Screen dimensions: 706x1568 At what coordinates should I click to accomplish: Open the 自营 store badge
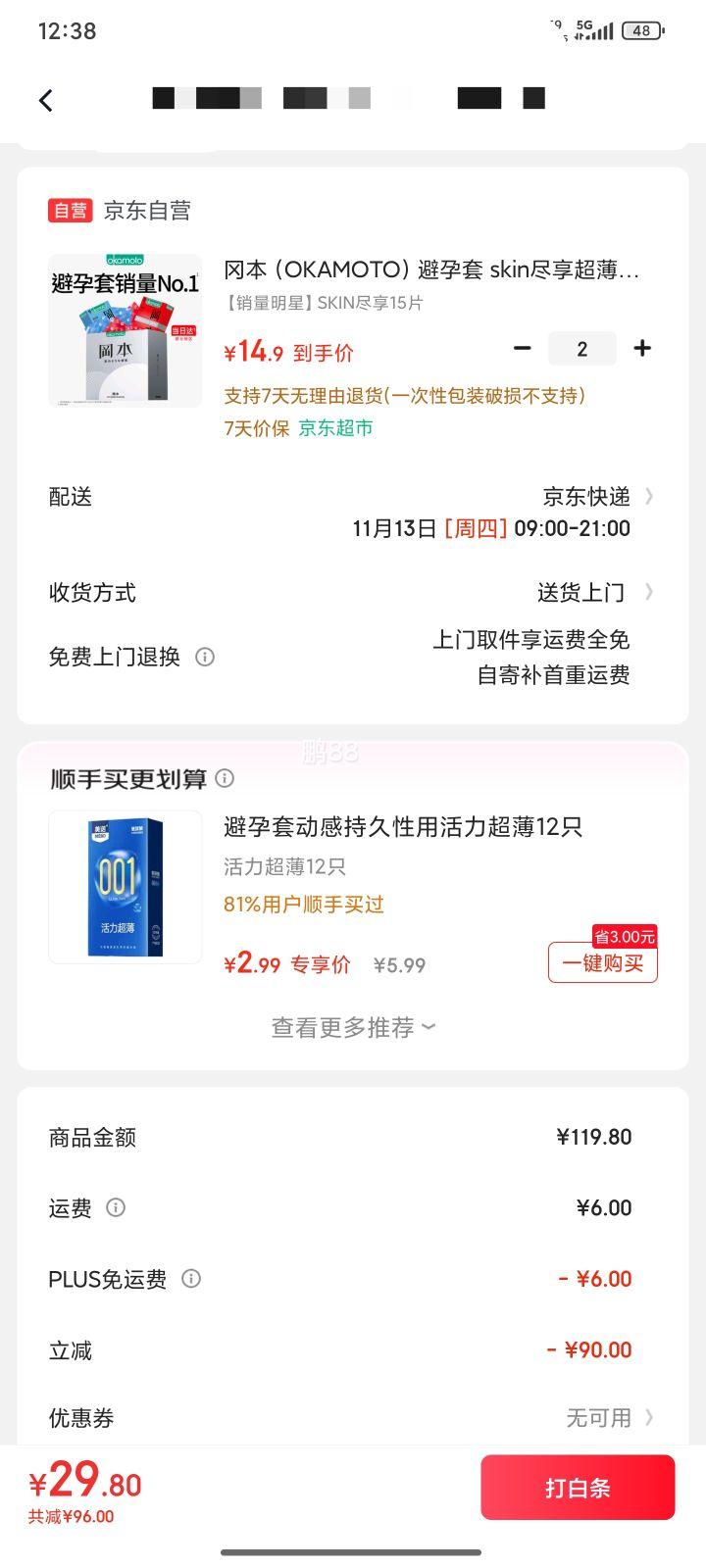pyautogui.click(x=71, y=210)
